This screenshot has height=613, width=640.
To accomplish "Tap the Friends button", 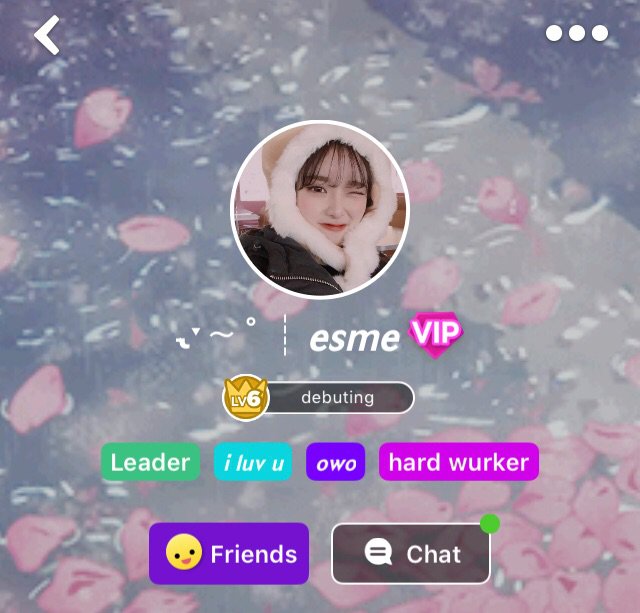I will (229, 553).
